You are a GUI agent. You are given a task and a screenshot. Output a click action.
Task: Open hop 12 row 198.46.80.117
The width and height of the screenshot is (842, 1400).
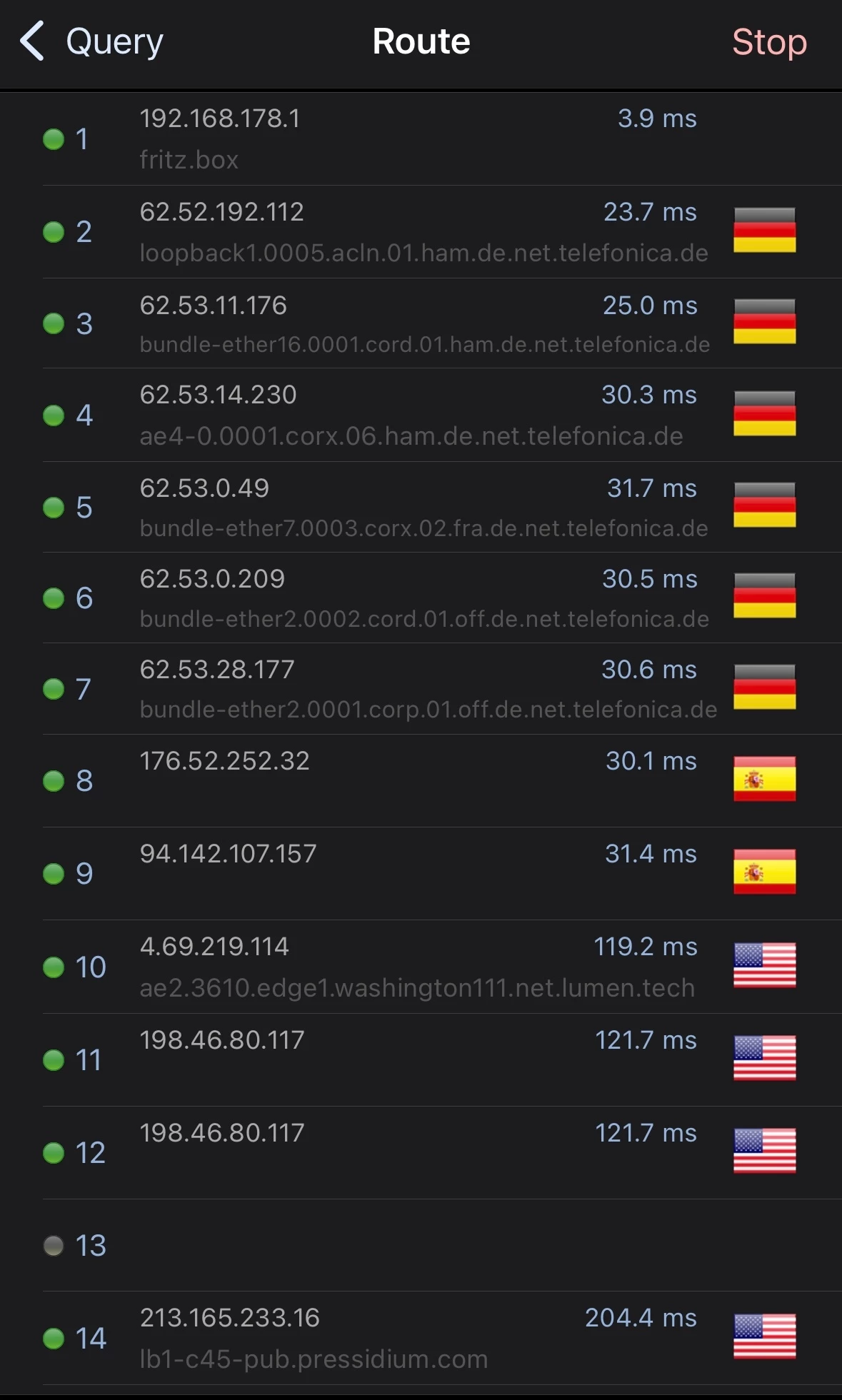point(421,1152)
